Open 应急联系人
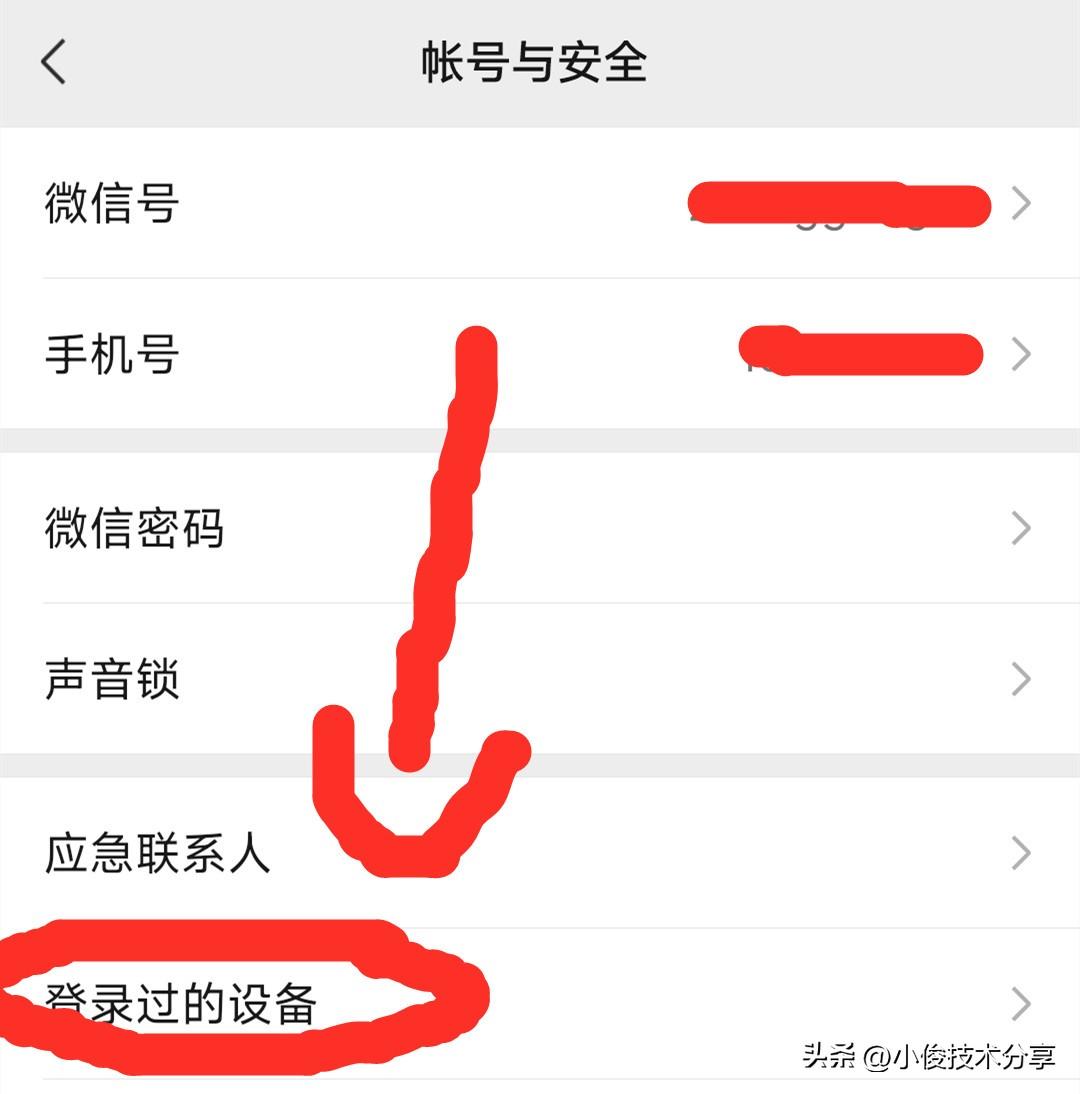 point(540,853)
